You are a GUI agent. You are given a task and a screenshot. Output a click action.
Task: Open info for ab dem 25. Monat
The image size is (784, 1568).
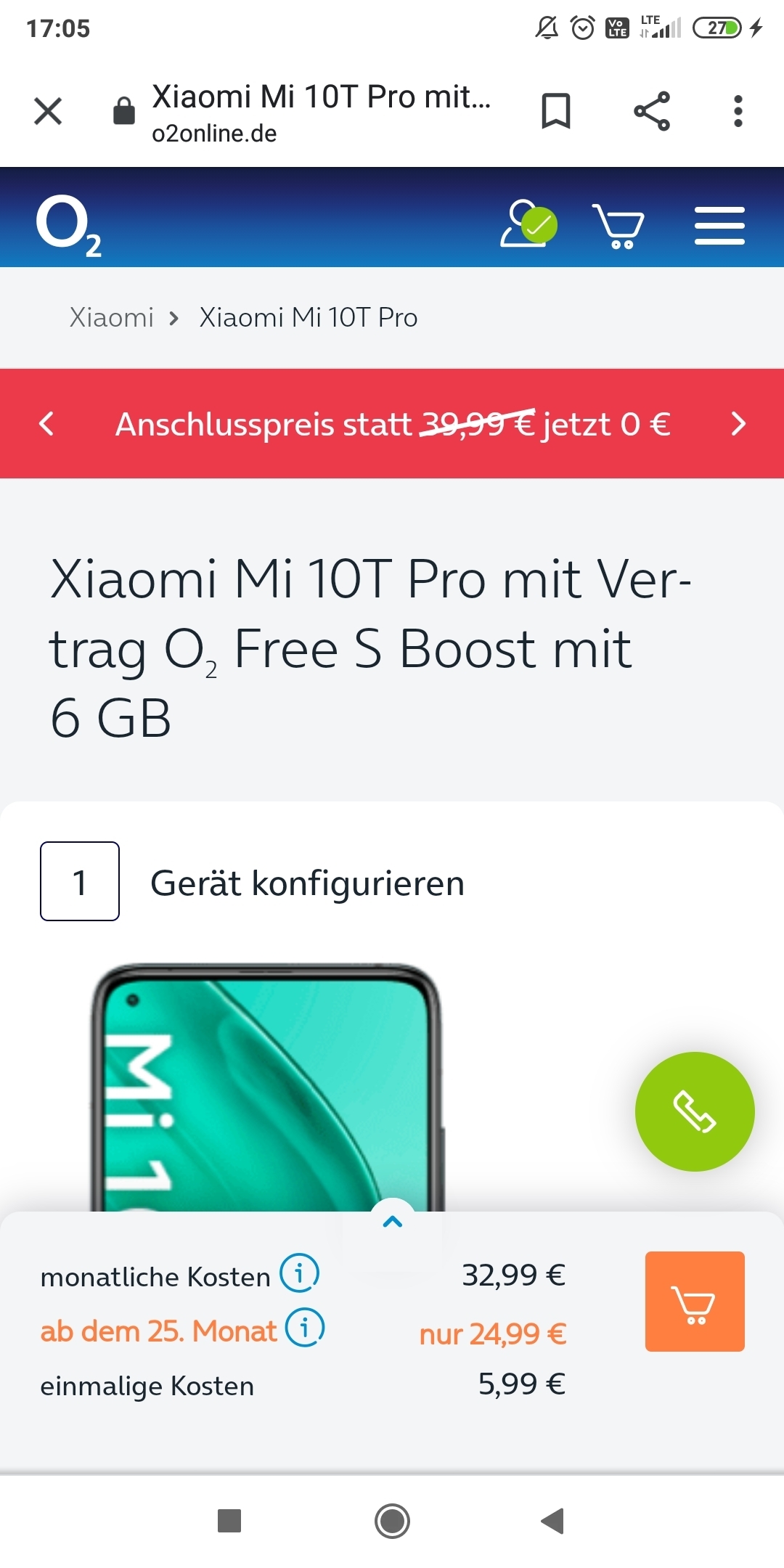pyautogui.click(x=304, y=1328)
